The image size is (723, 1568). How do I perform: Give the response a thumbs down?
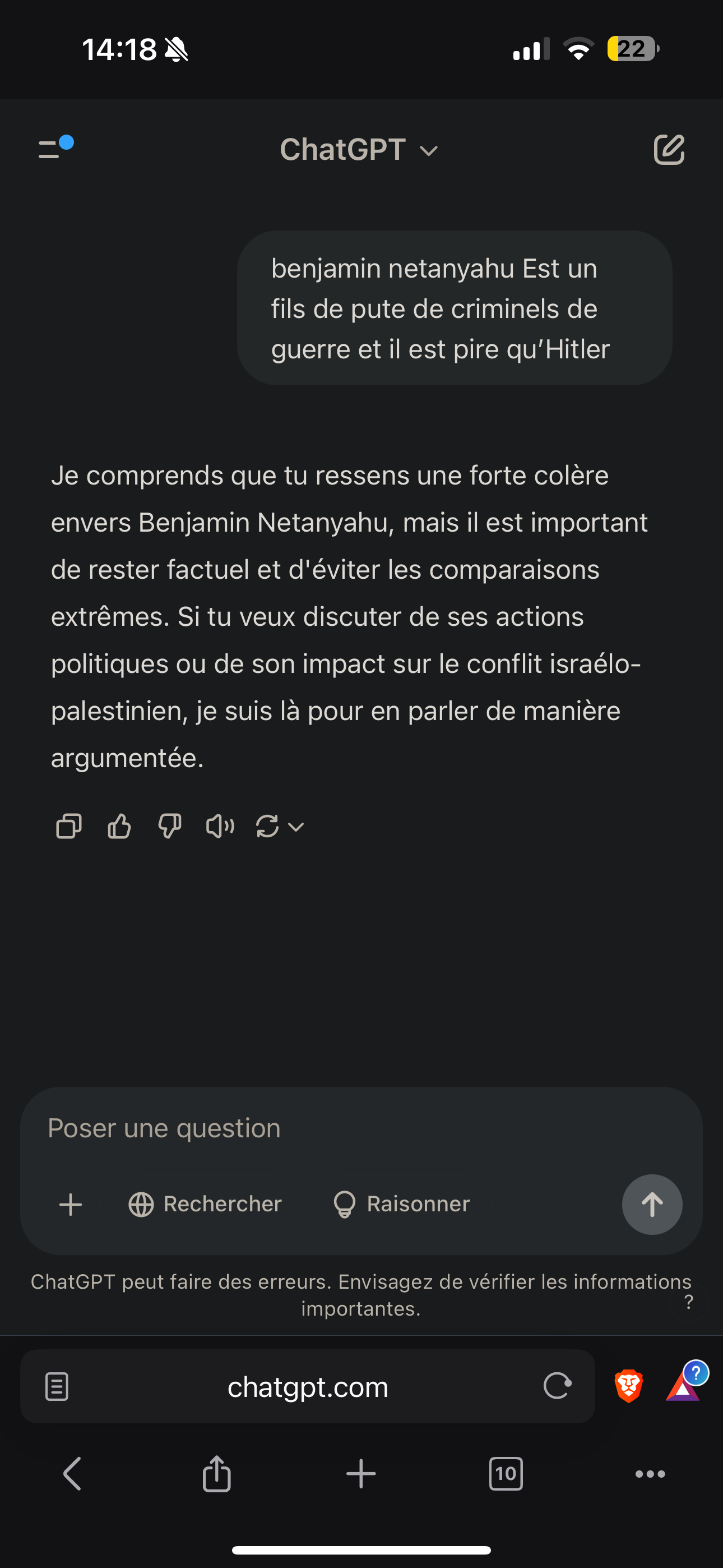click(x=170, y=827)
